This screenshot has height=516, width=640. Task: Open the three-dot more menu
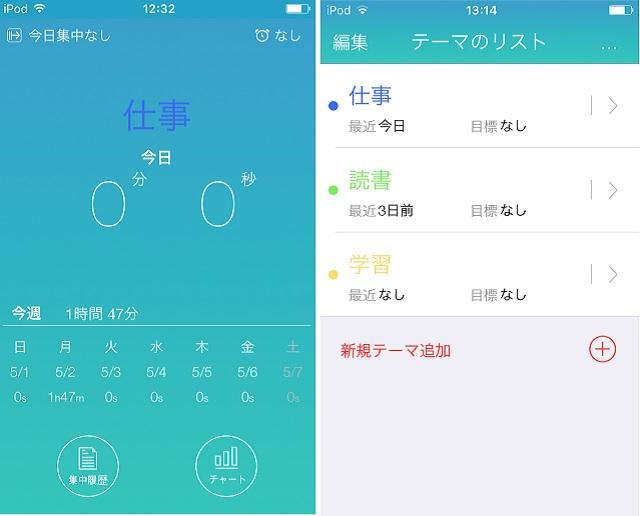point(608,44)
